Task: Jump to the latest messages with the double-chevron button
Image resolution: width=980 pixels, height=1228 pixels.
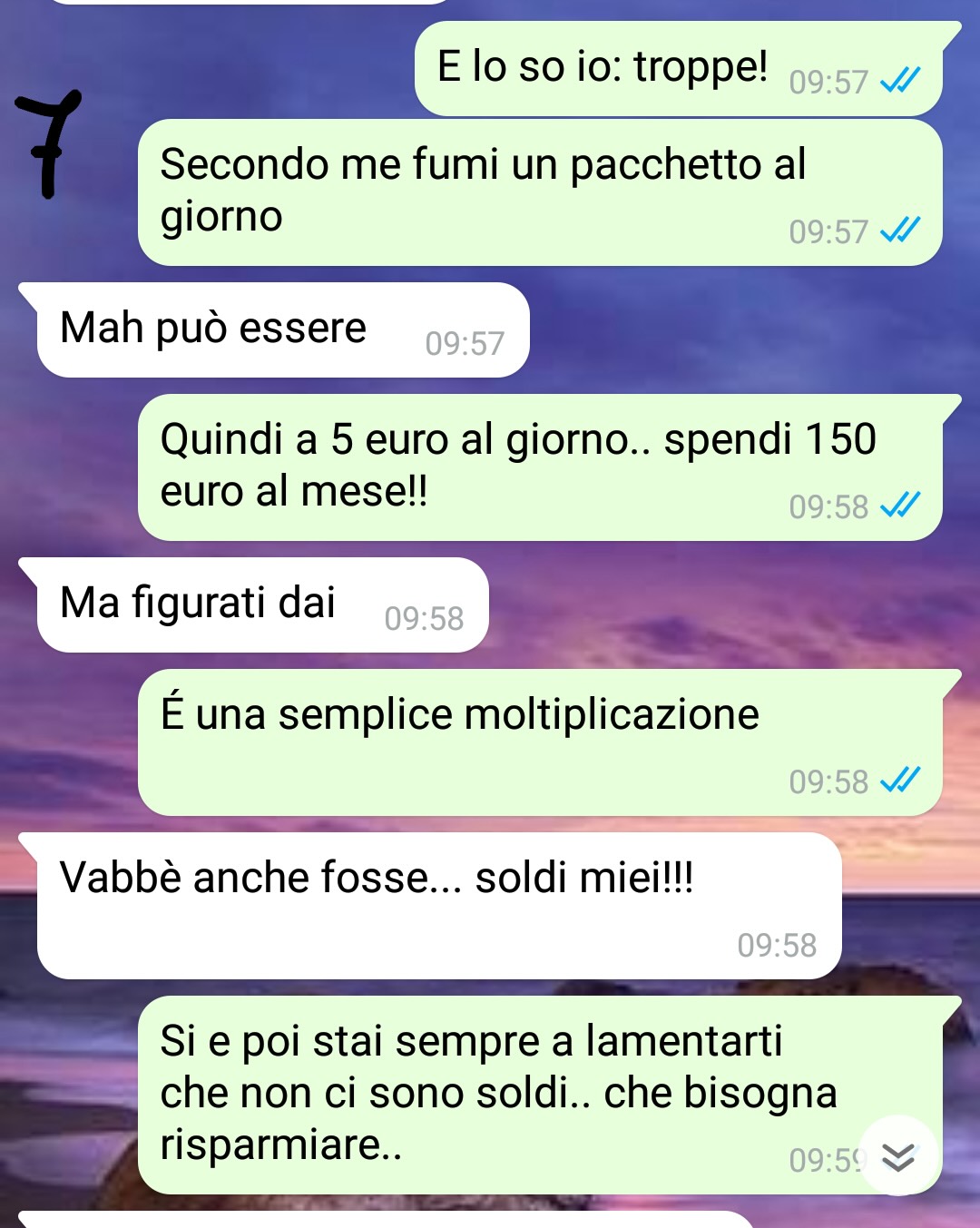Action: [x=897, y=1155]
